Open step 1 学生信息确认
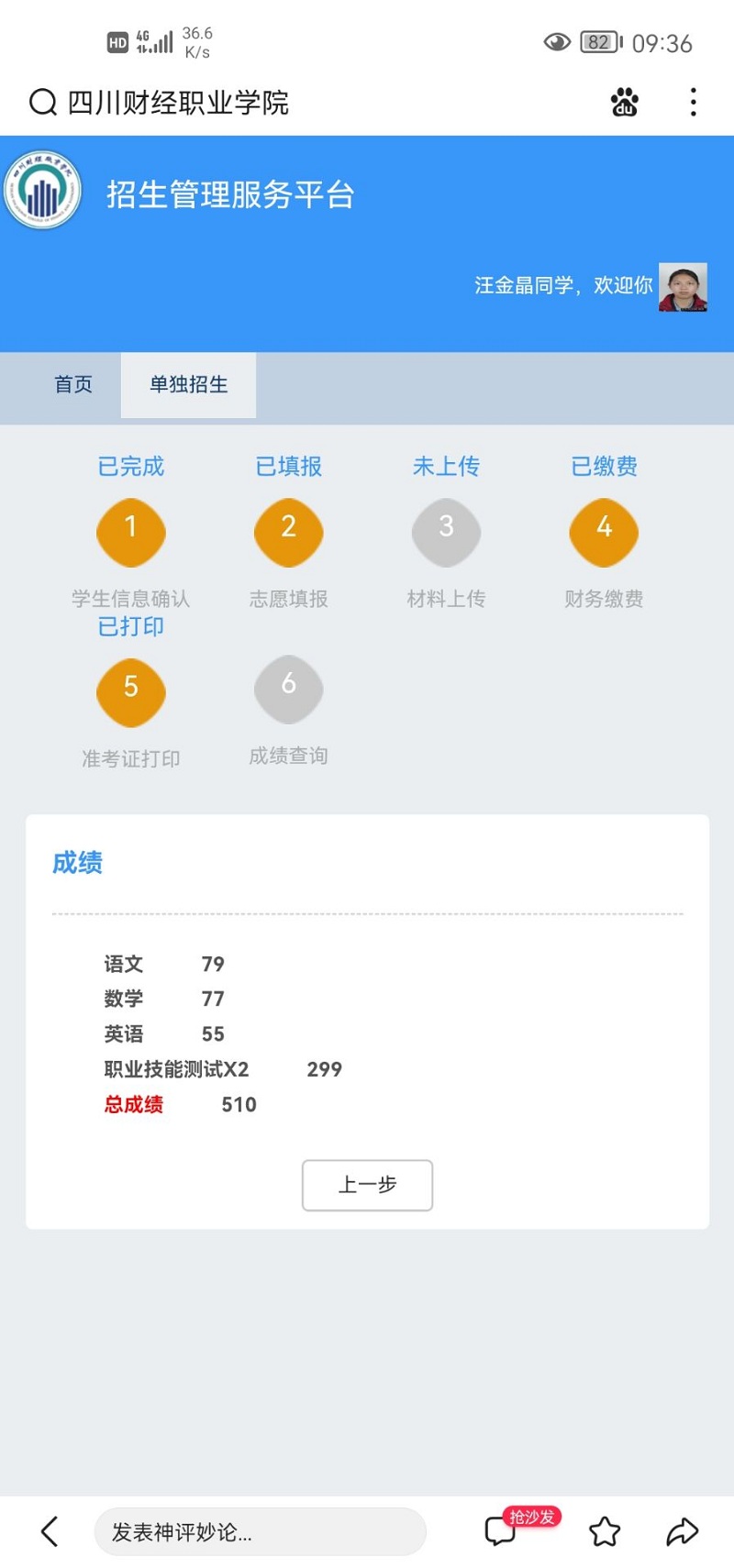This screenshot has width=734, height=1568. pos(131,532)
